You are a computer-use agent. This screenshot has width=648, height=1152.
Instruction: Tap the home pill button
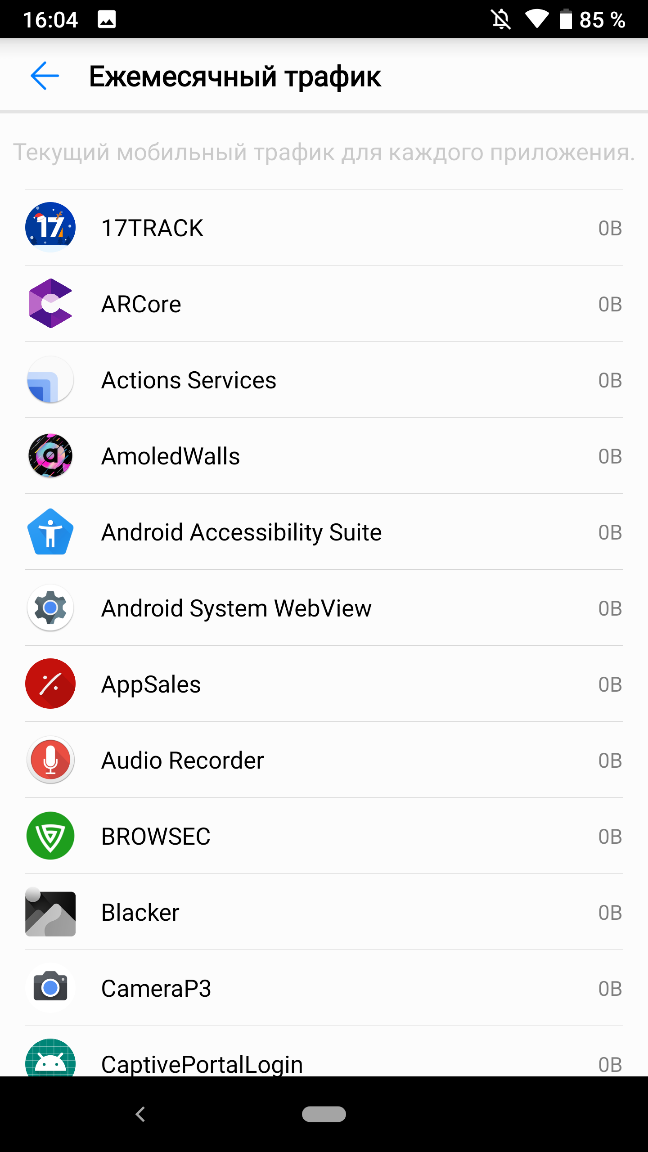click(x=324, y=1114)
